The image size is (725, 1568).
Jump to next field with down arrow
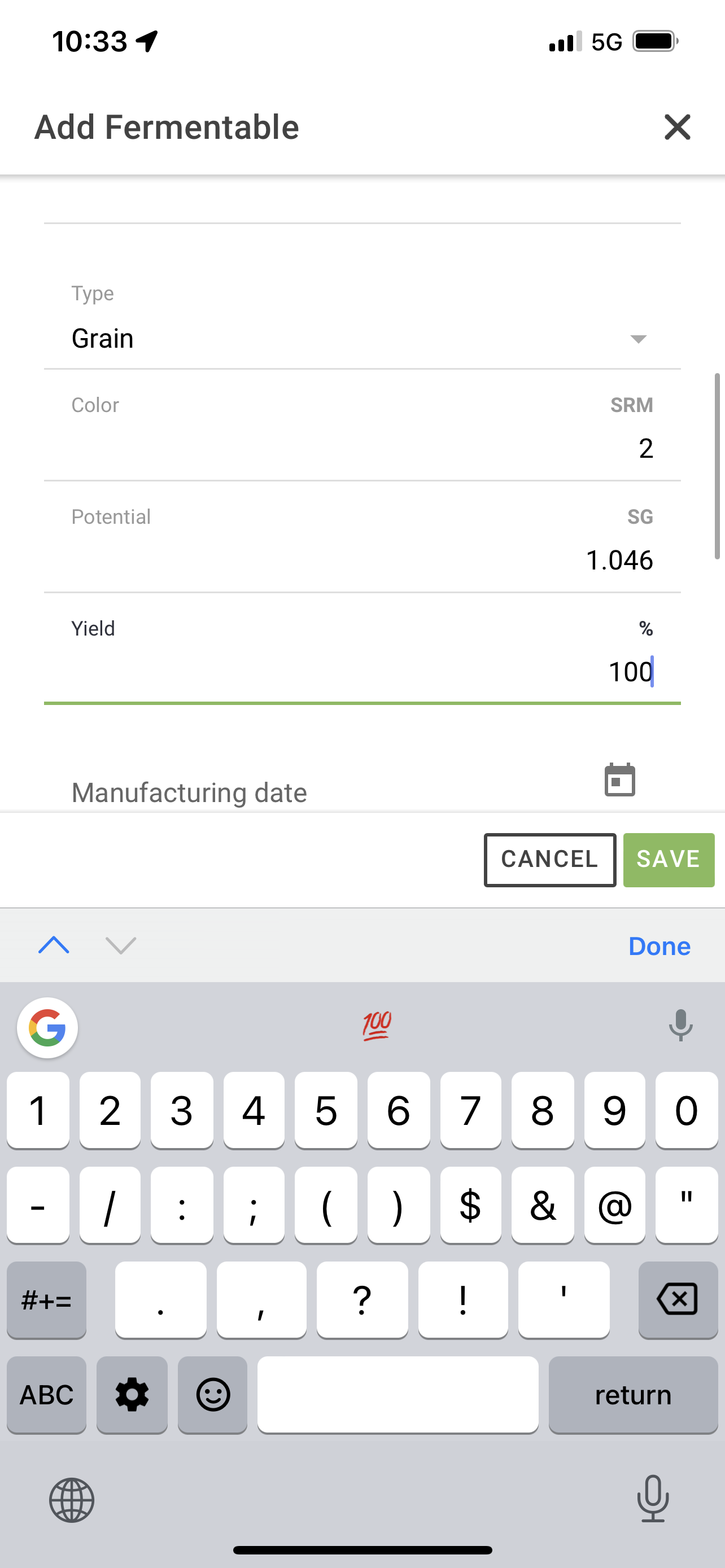120,945
